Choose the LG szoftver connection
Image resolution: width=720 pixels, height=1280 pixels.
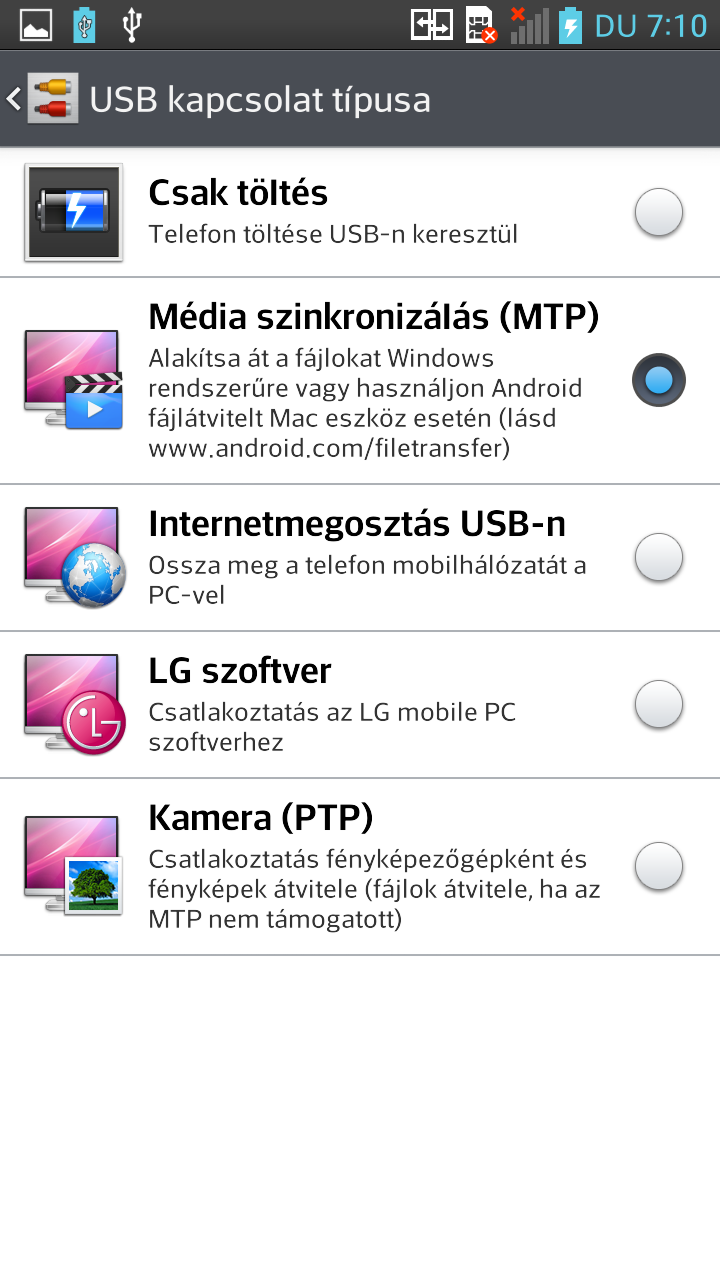tap(659, 704)
